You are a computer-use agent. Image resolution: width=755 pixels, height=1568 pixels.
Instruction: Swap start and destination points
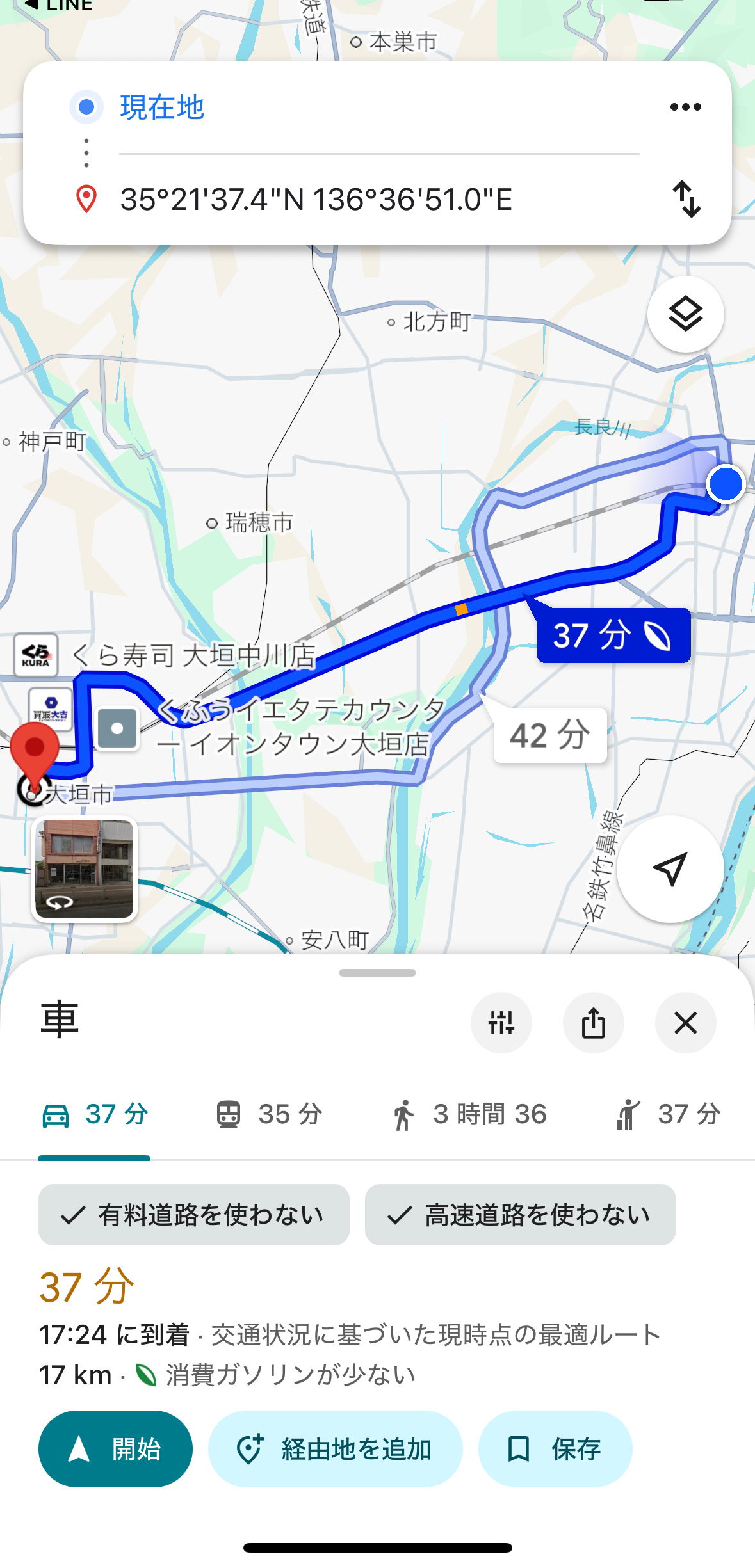coord(686,199)
